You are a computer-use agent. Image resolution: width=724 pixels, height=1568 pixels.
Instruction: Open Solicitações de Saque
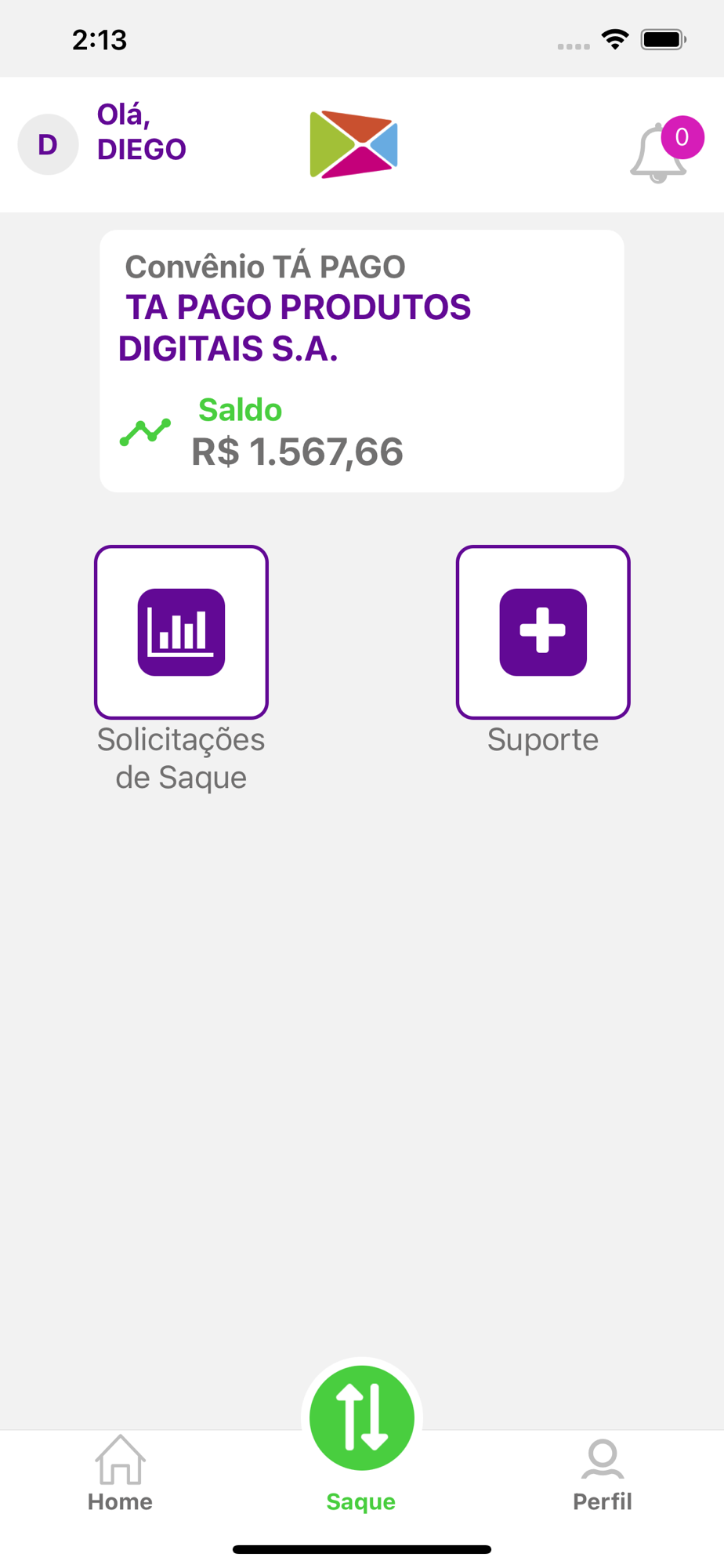tap(181, 632)
